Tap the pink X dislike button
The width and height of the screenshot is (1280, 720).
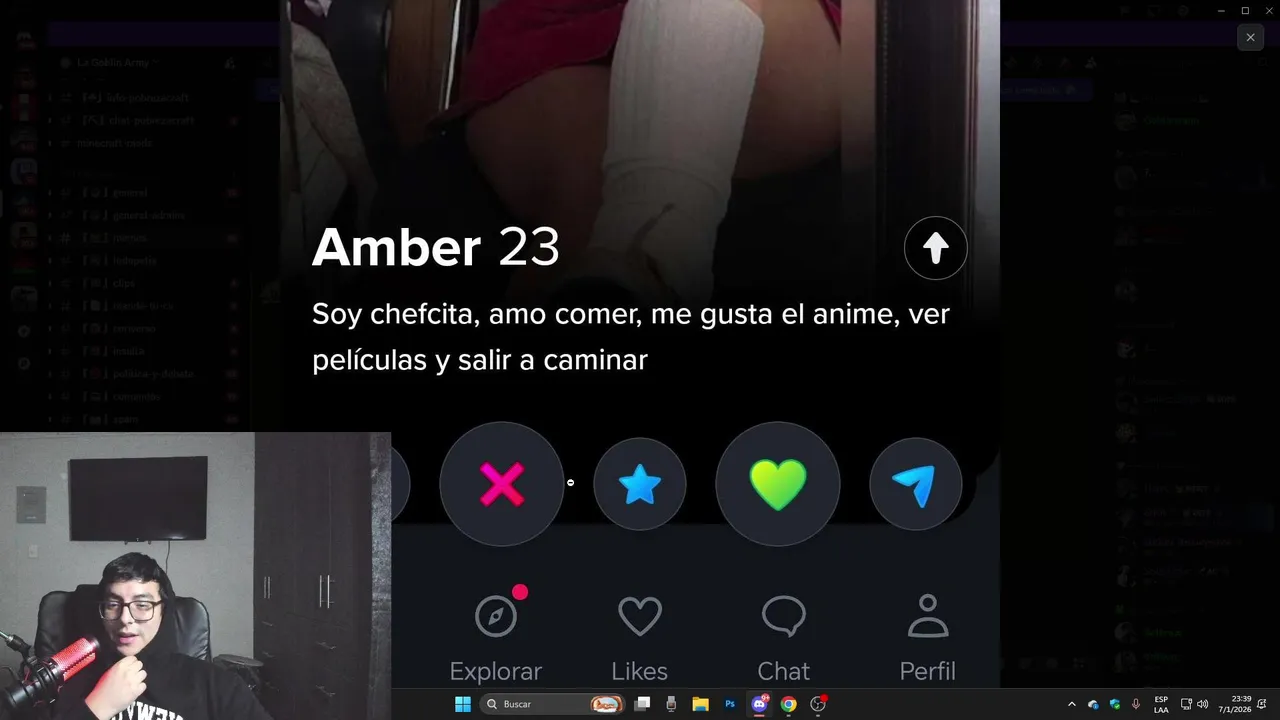(502, 484)
